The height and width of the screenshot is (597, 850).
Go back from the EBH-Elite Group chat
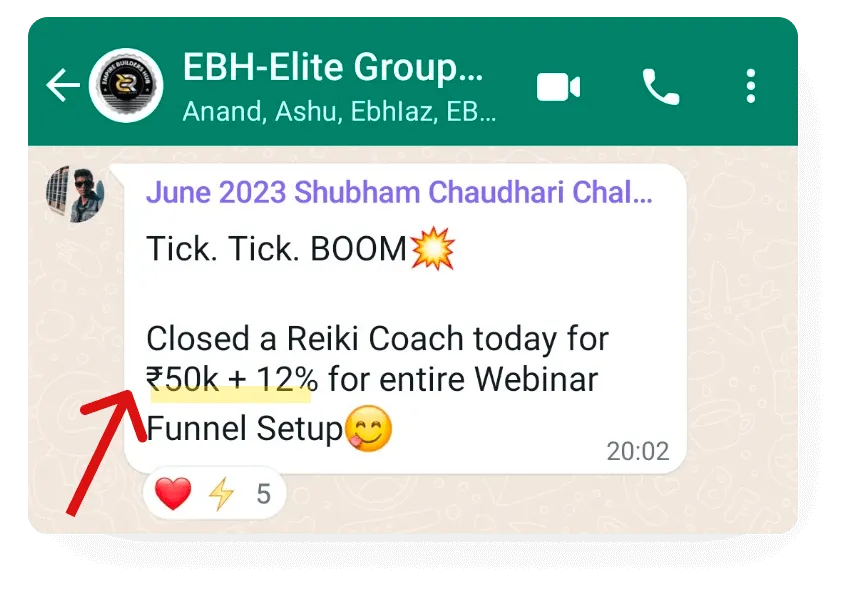[x=63, y=87]
